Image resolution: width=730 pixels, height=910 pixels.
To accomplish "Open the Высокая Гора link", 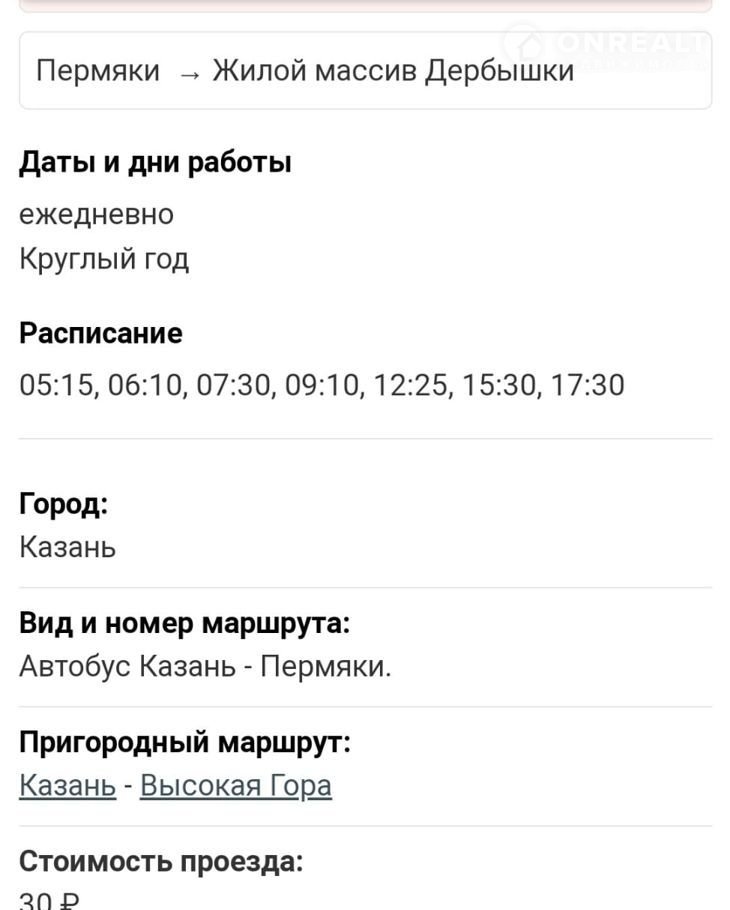I will point(235,786).
